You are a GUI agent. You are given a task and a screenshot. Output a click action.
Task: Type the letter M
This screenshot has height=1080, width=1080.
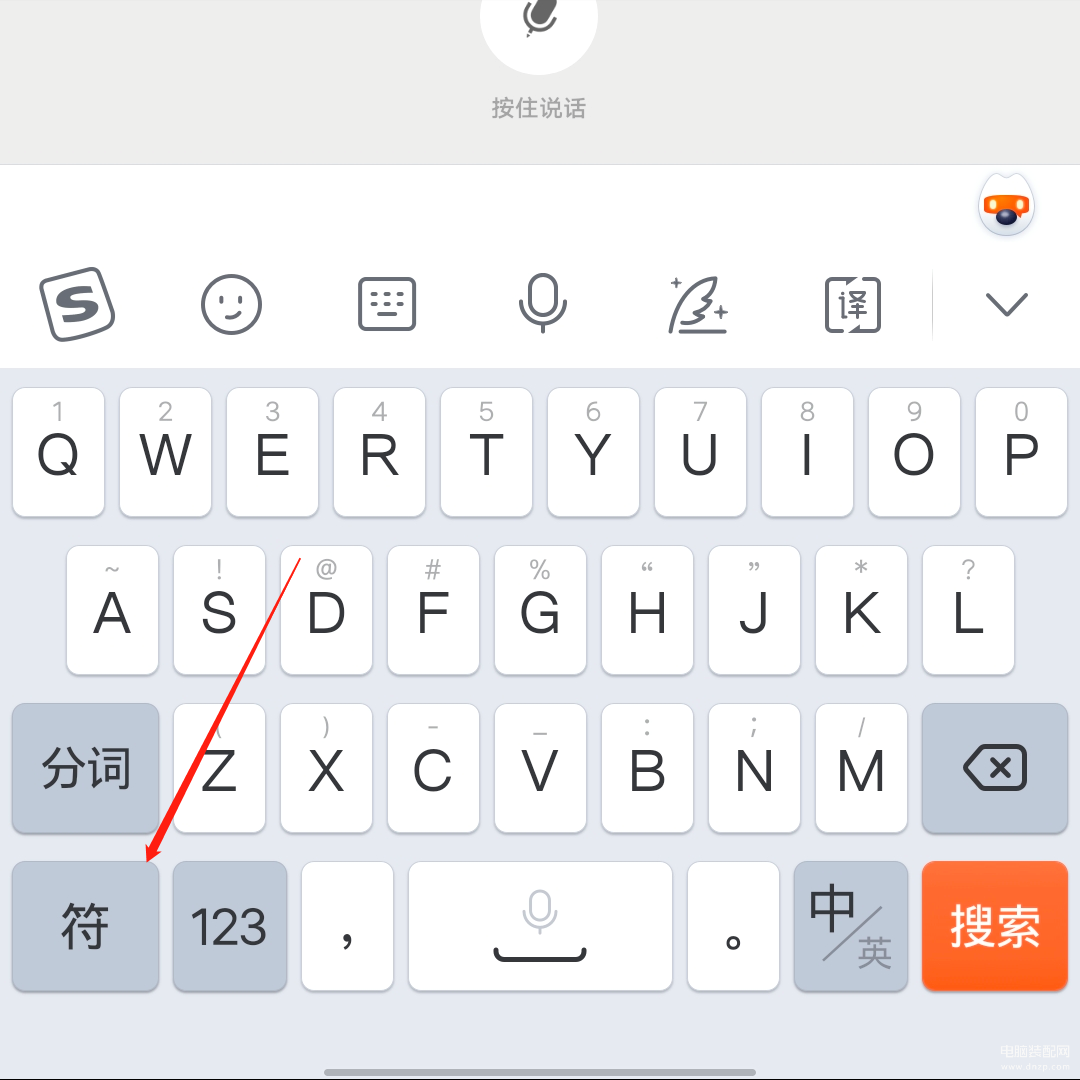click(861, 768)
